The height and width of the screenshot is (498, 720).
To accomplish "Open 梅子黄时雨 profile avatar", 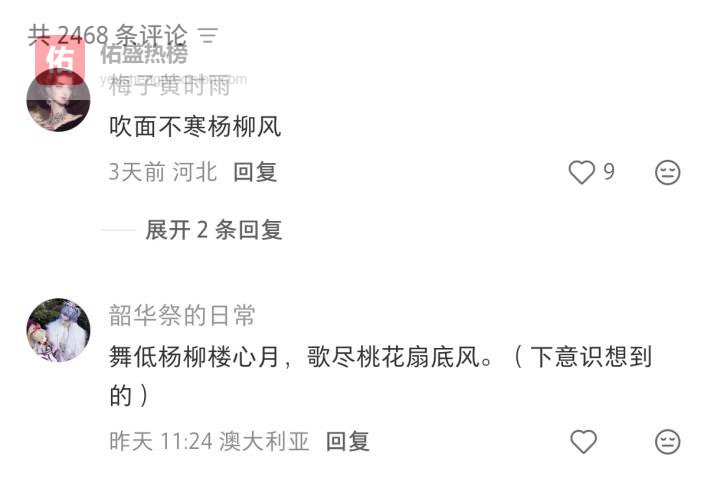I will point(58,100).
